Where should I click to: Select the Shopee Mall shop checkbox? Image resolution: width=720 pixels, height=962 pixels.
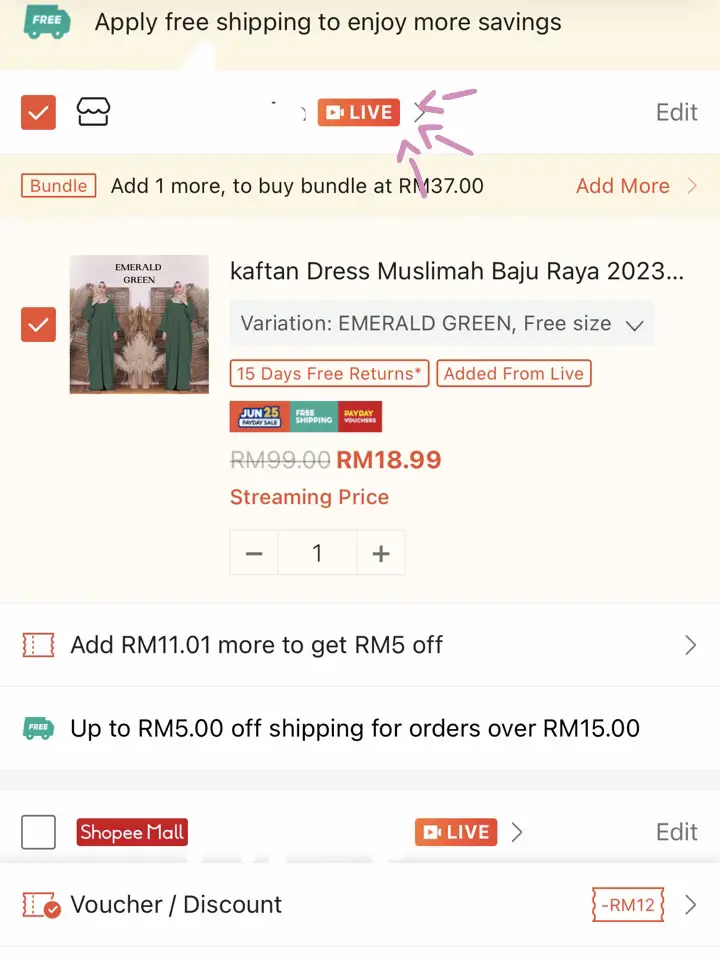pyautogui.click(x=38, y=832)
